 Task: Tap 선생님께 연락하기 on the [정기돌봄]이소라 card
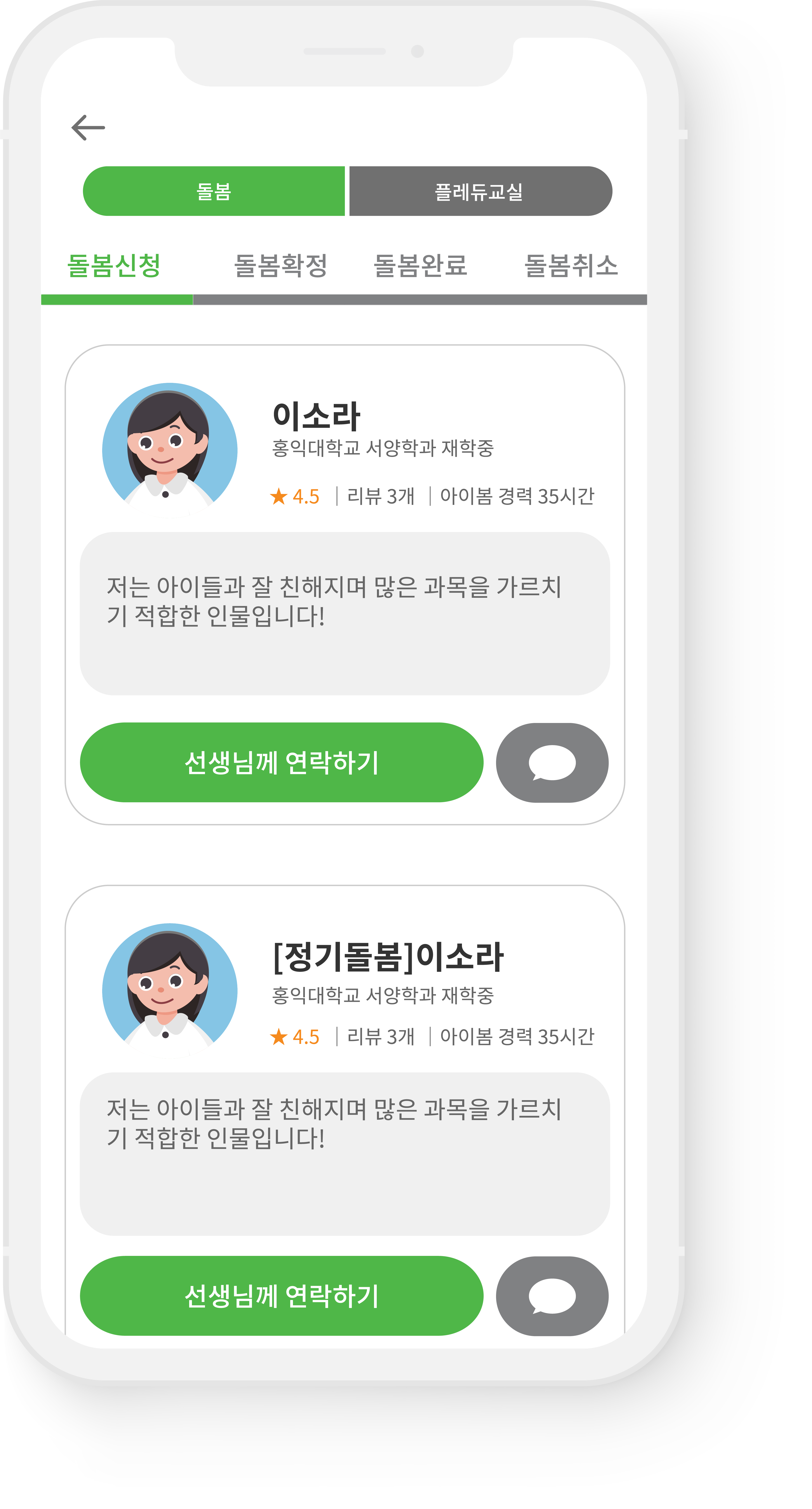[281, 1296]
